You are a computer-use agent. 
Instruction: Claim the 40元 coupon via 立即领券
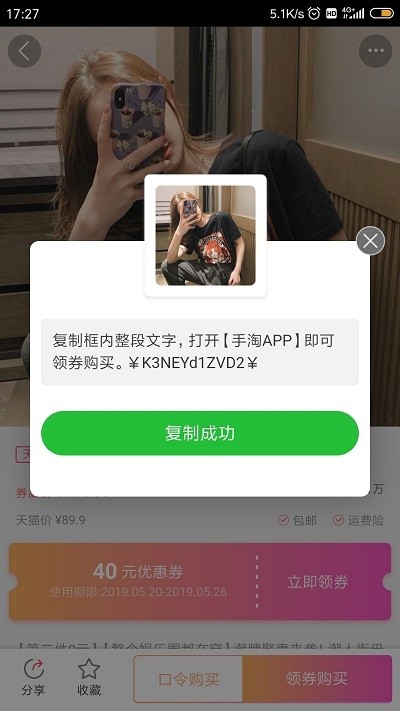317,582
